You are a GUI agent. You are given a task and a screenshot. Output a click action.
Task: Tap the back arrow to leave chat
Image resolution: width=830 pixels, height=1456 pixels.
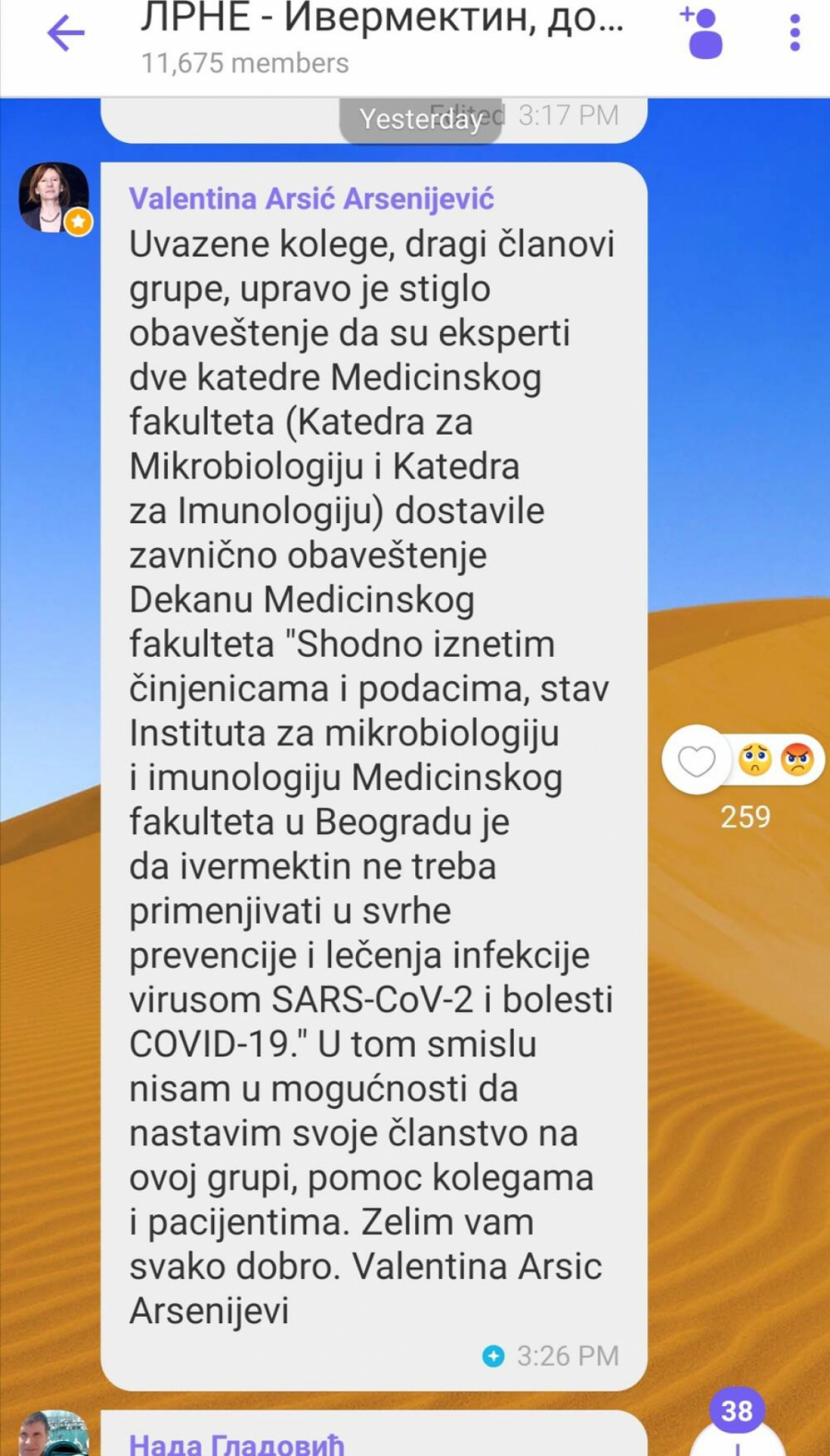pyautogui.click(x=63, y=31)
